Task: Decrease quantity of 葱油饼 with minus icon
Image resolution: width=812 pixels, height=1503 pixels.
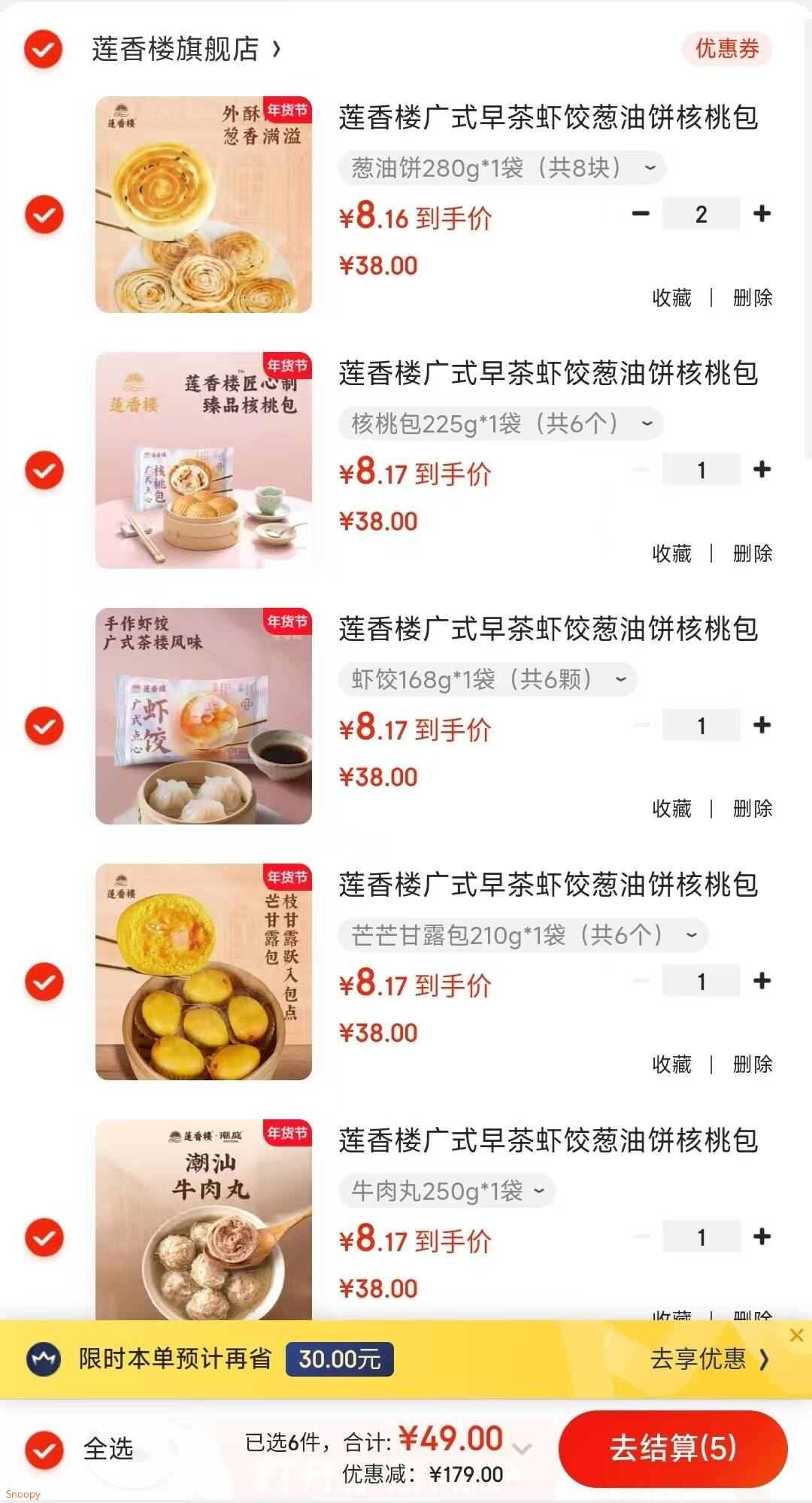Action: (641, 214)
